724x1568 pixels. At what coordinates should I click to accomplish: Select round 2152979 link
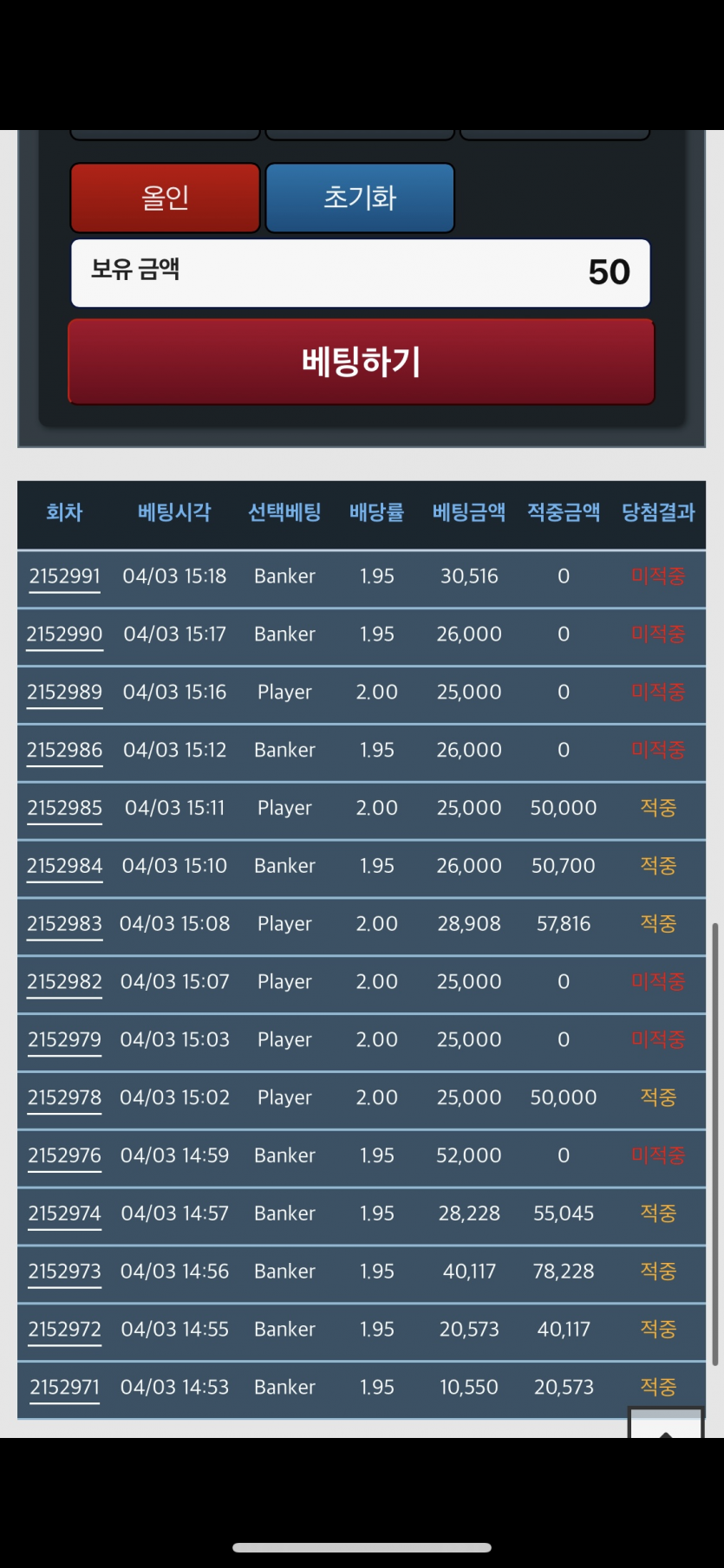point(64,1041)
